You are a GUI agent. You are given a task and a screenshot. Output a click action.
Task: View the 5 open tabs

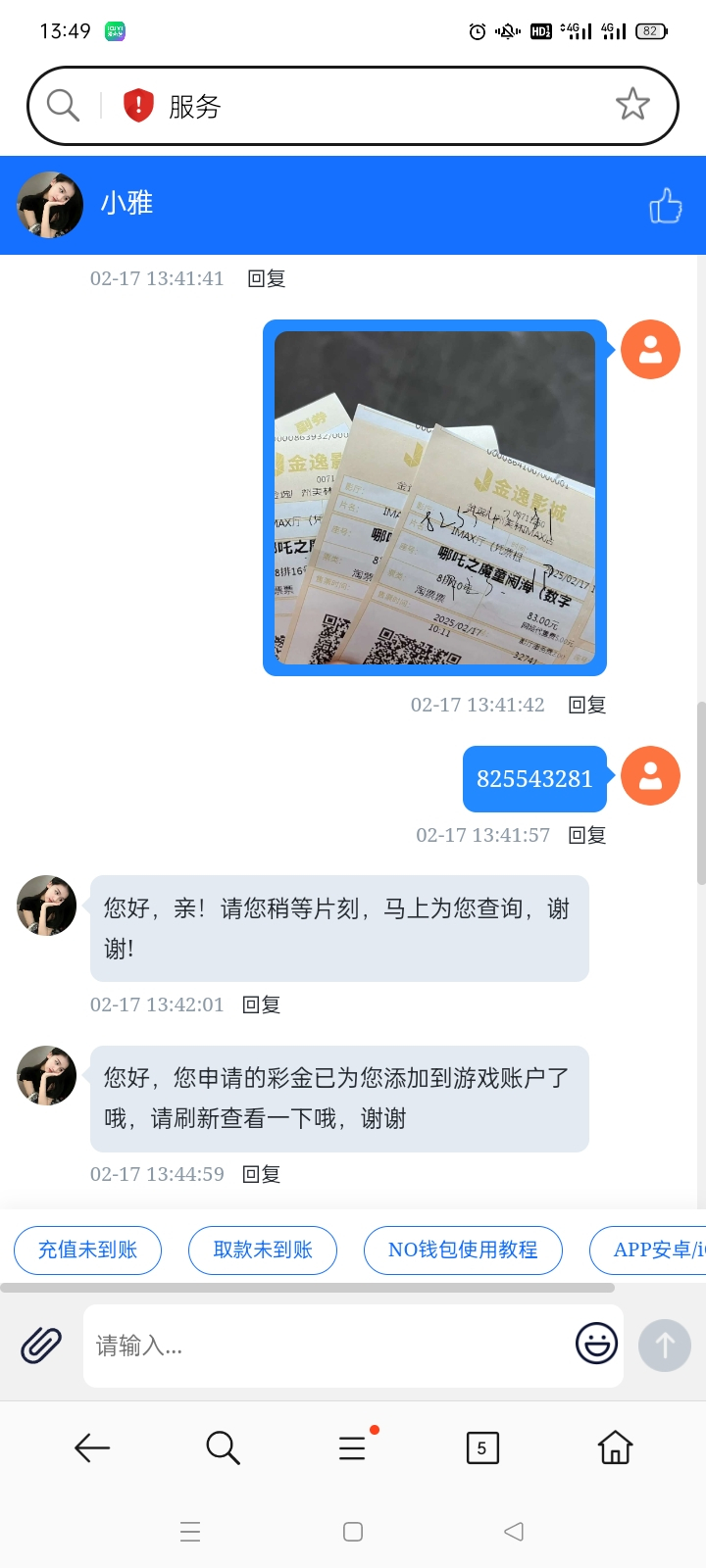[481, 1447]
